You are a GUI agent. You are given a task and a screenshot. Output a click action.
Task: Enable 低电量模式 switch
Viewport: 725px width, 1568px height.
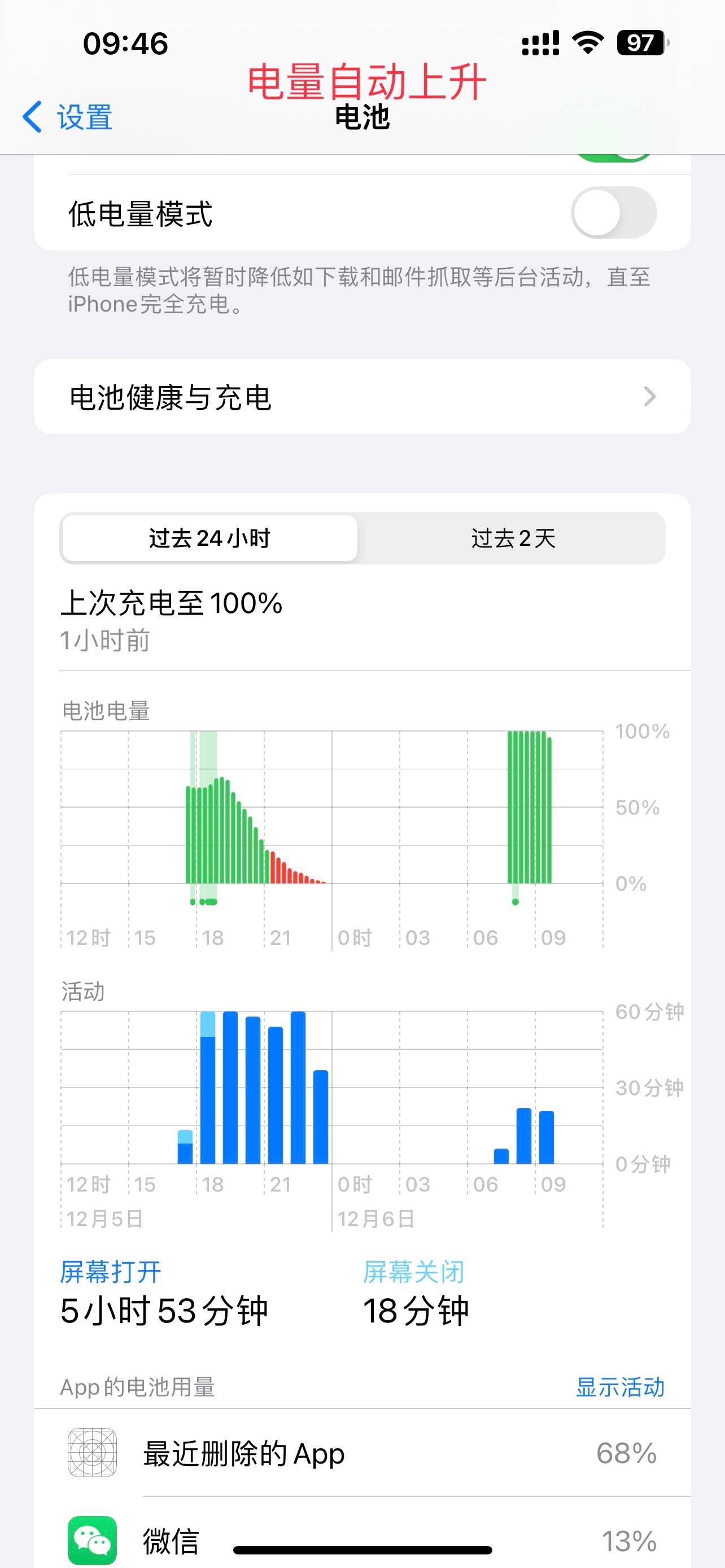(613, 213)
